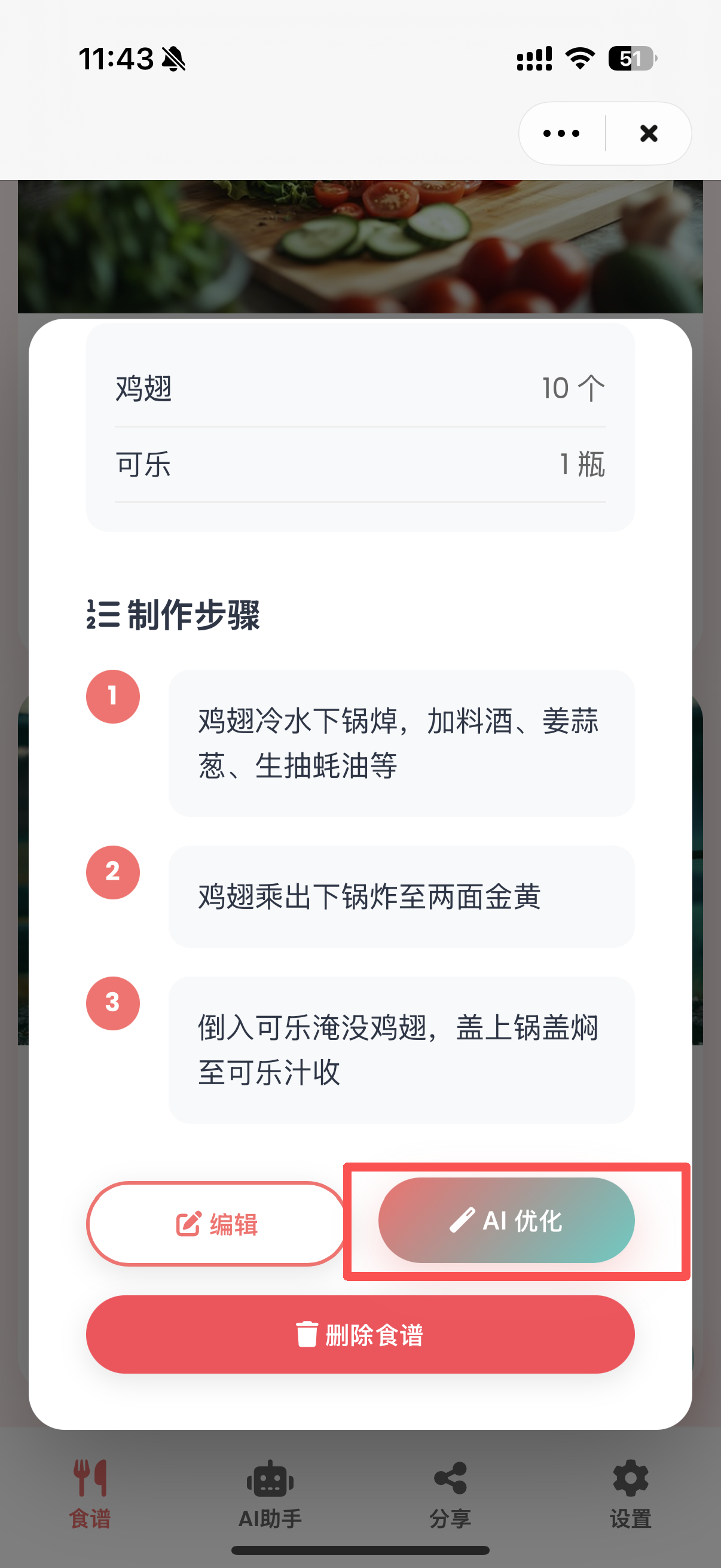Close the mini program with the X

[648, 133]
